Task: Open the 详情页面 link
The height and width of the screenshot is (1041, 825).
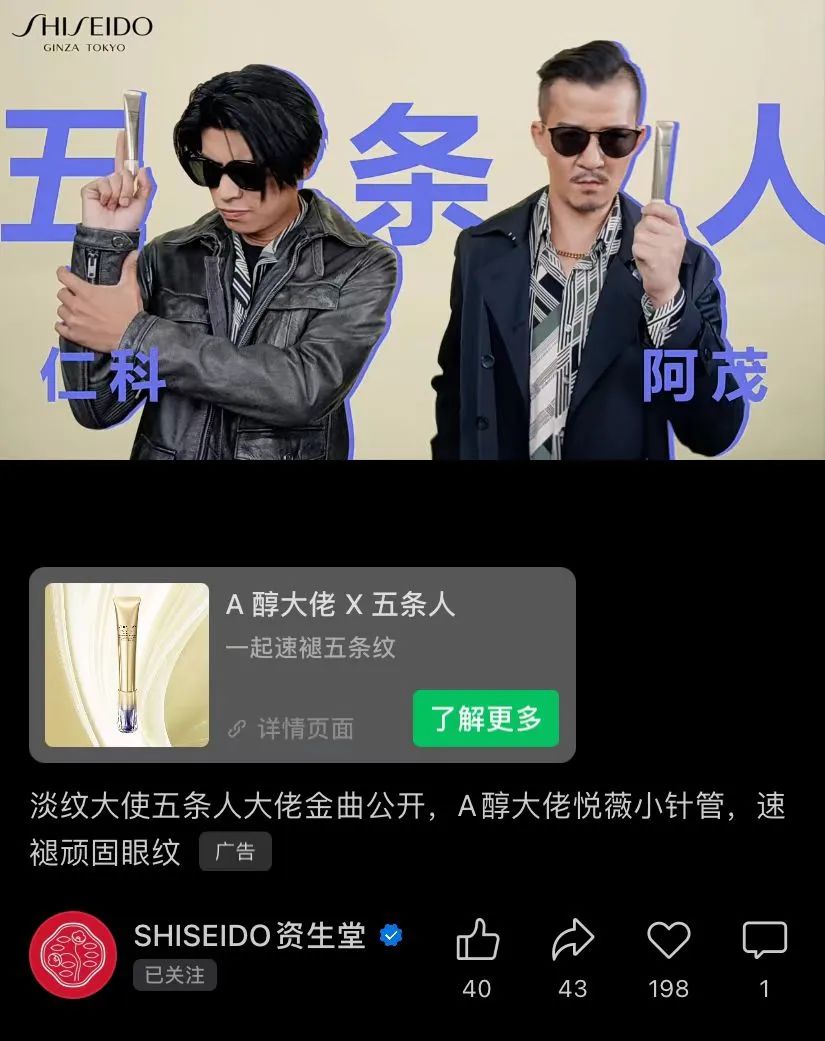Action: pos(291,729)
